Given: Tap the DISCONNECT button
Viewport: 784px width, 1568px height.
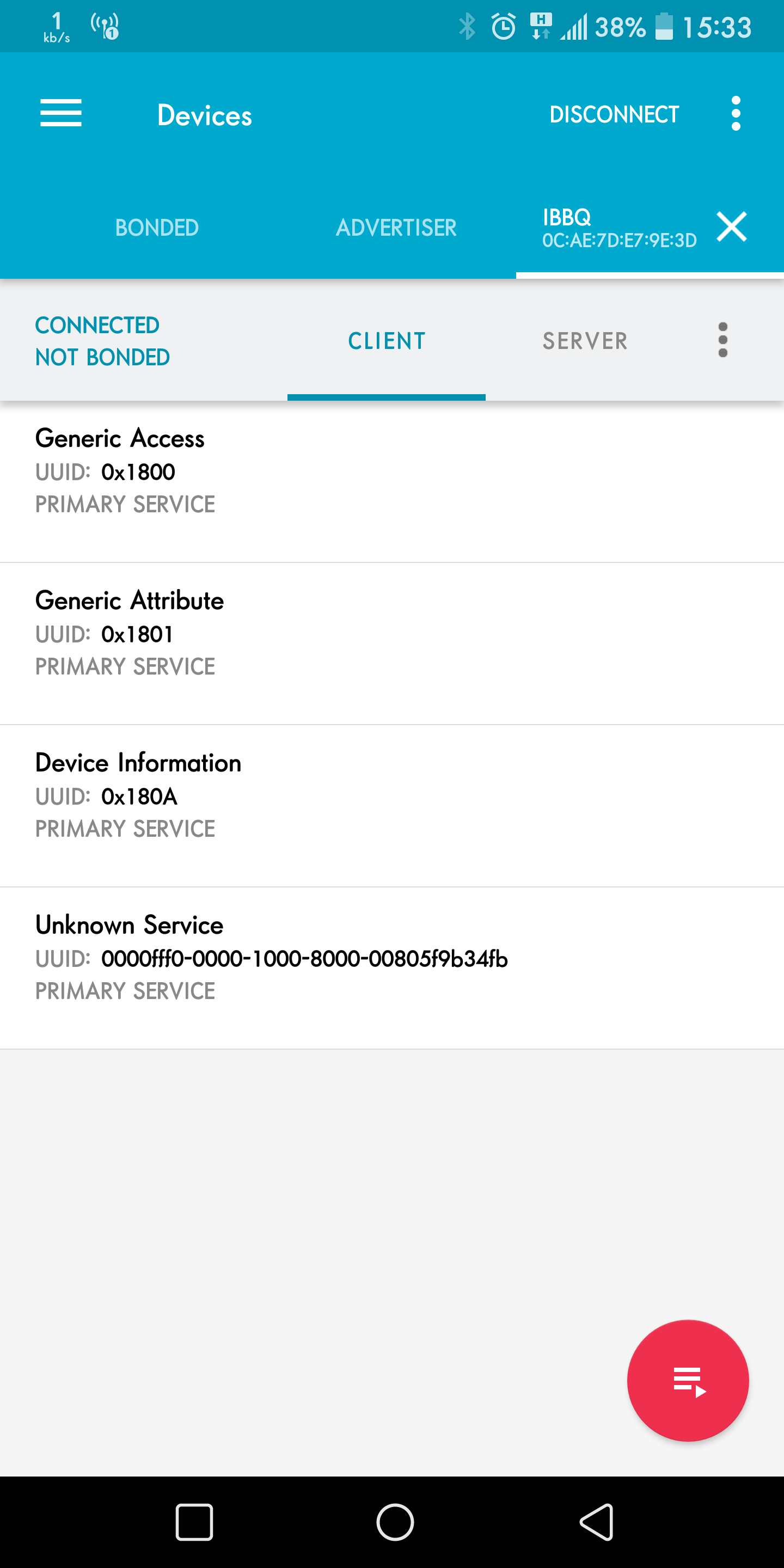Looking at the screenshot, I should (x=614, y=114).
